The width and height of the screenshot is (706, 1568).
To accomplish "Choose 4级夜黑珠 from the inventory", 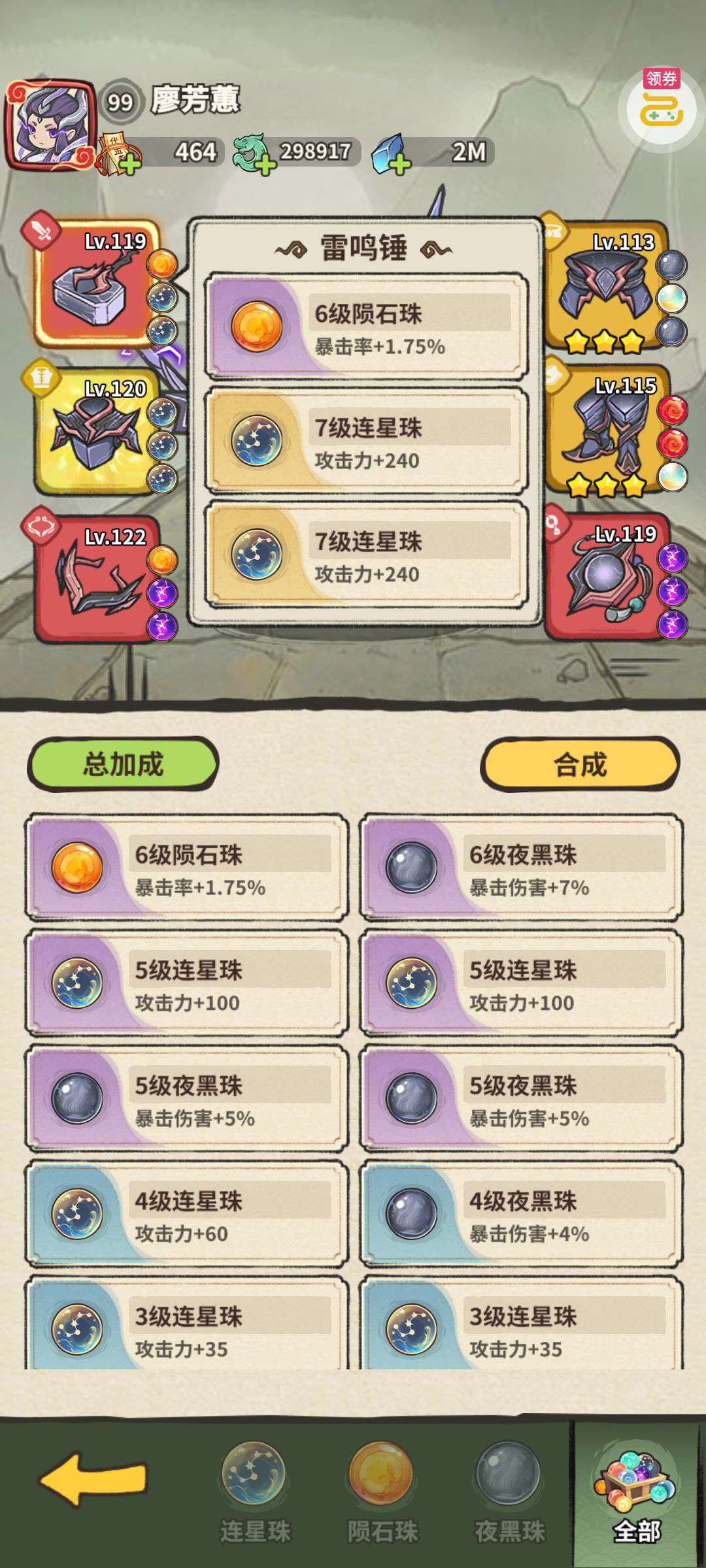I will (x=522, y=1215).
